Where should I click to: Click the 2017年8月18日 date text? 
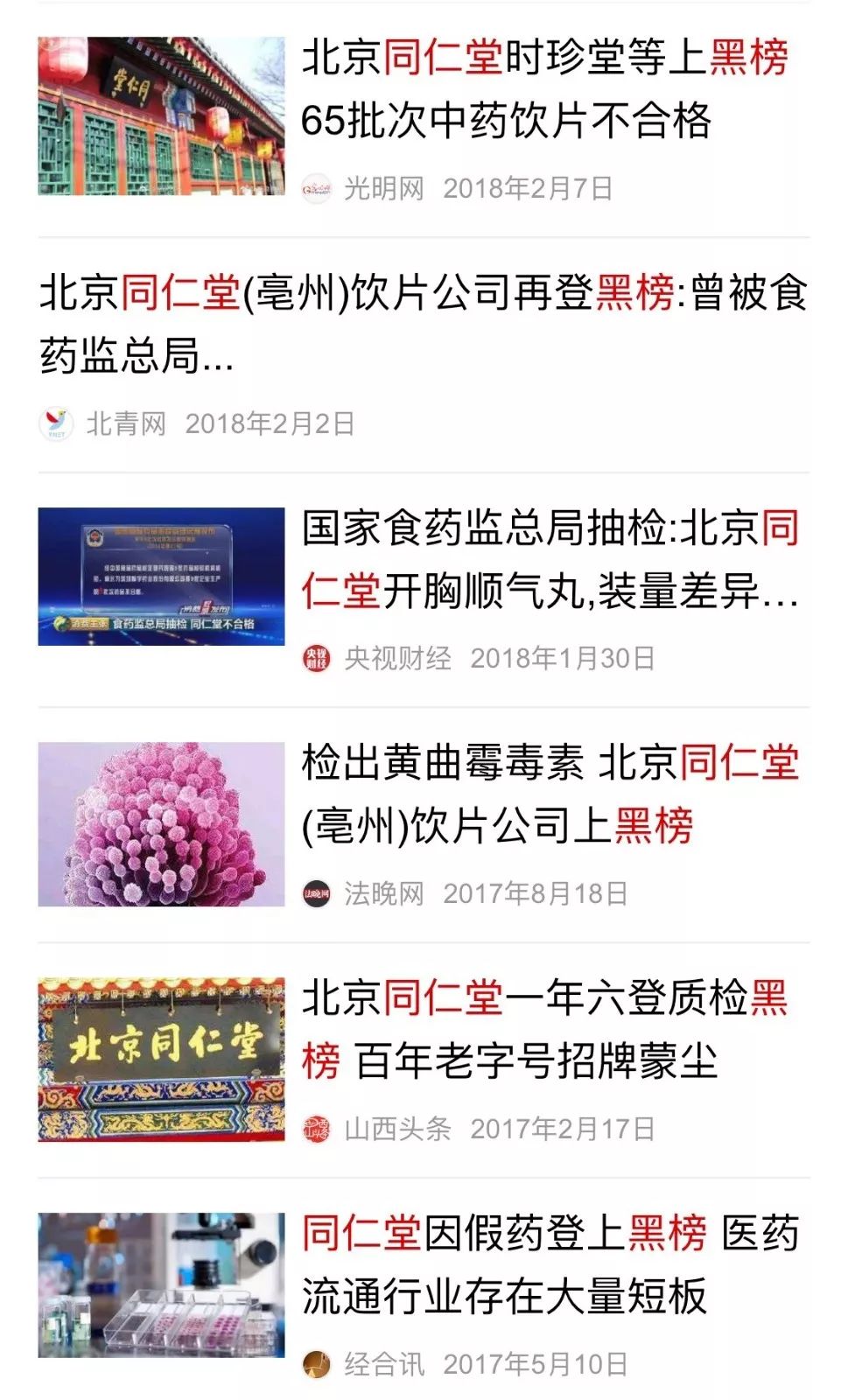(x=538, y=894)
